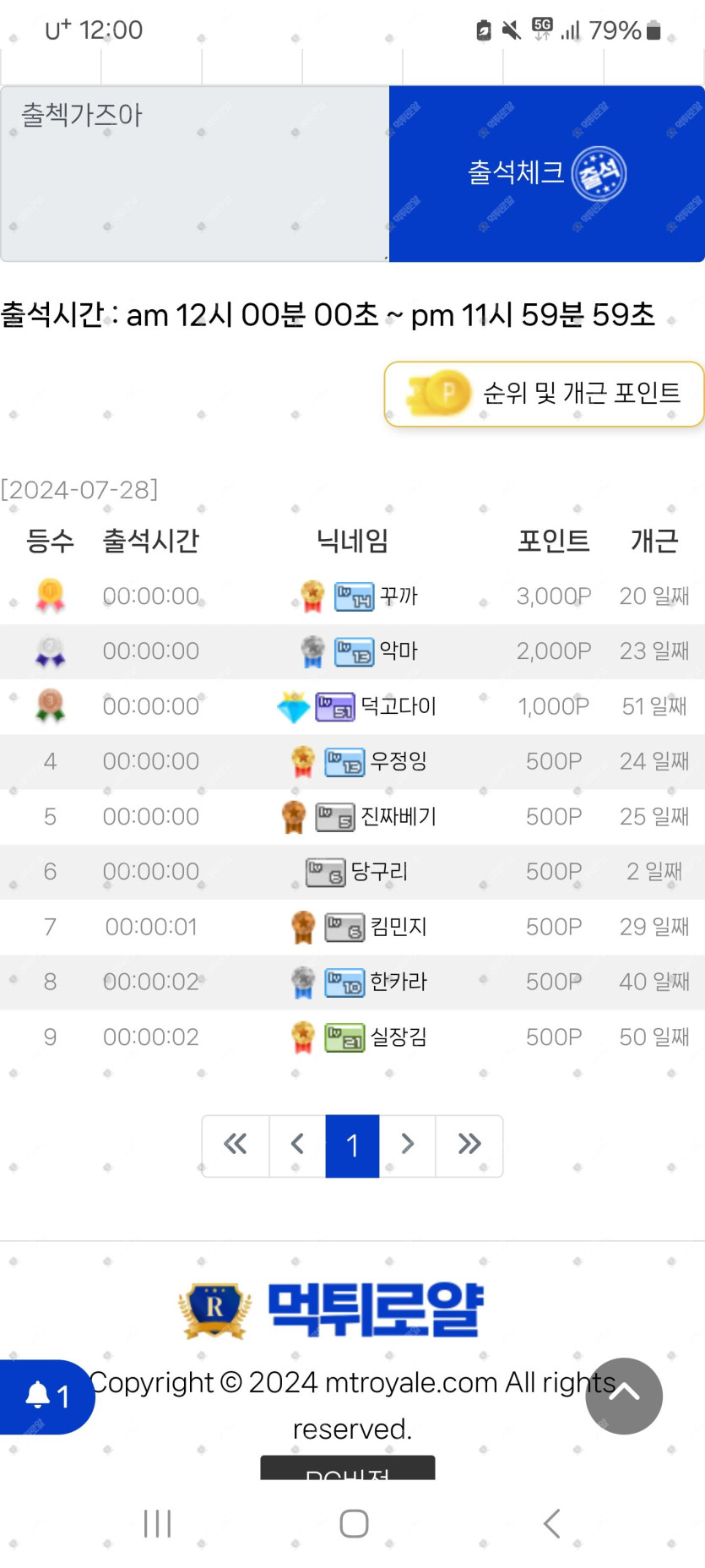Open the notifications bell badge
The image size is (705, 1568).
coord(46,1396)
